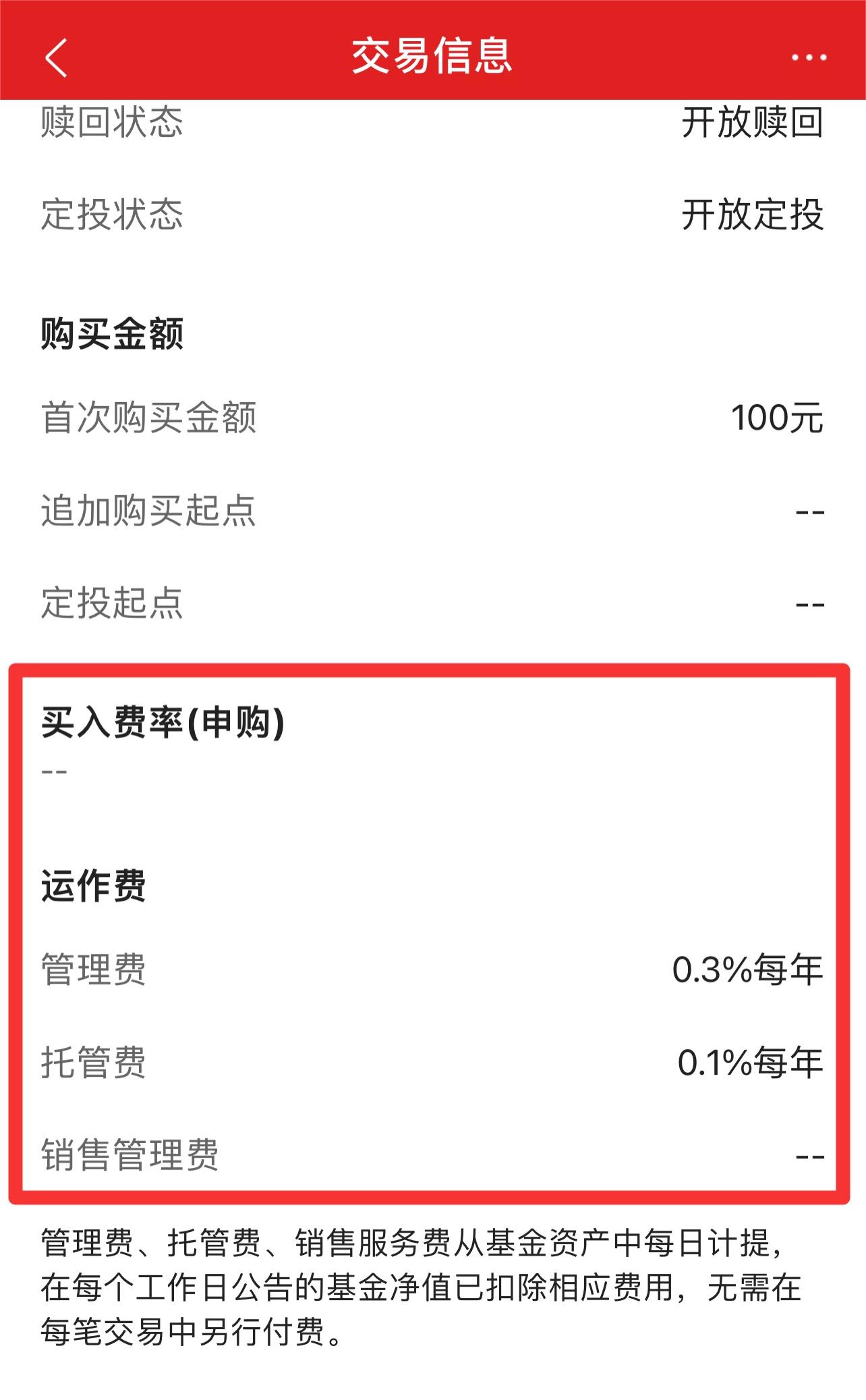Image resolution: width=866 pixels, height=1400 pixels.
Task: Go back from the 交易信息 page
Action: (x=57, y=57)
